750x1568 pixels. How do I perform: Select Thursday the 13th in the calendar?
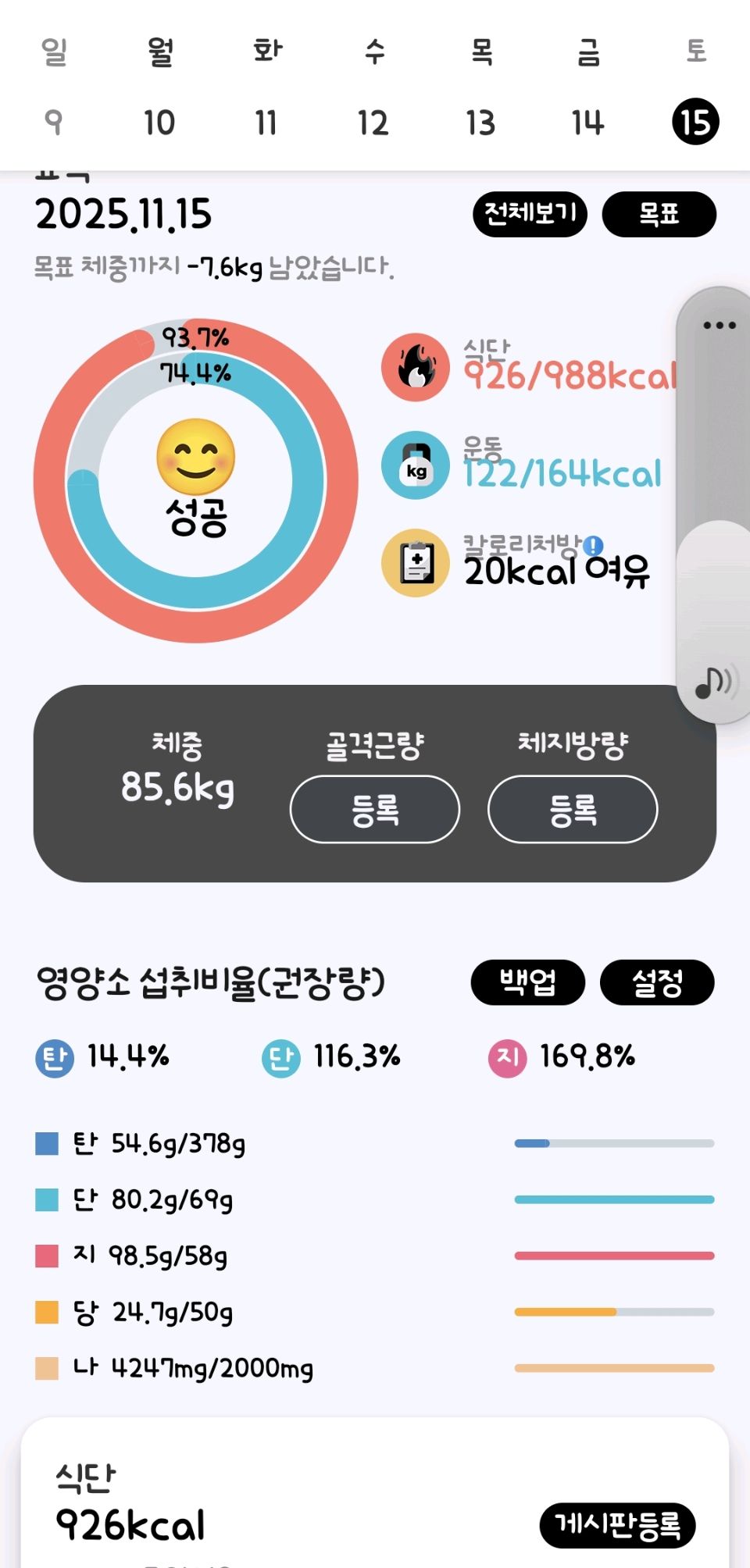[480, 123]
